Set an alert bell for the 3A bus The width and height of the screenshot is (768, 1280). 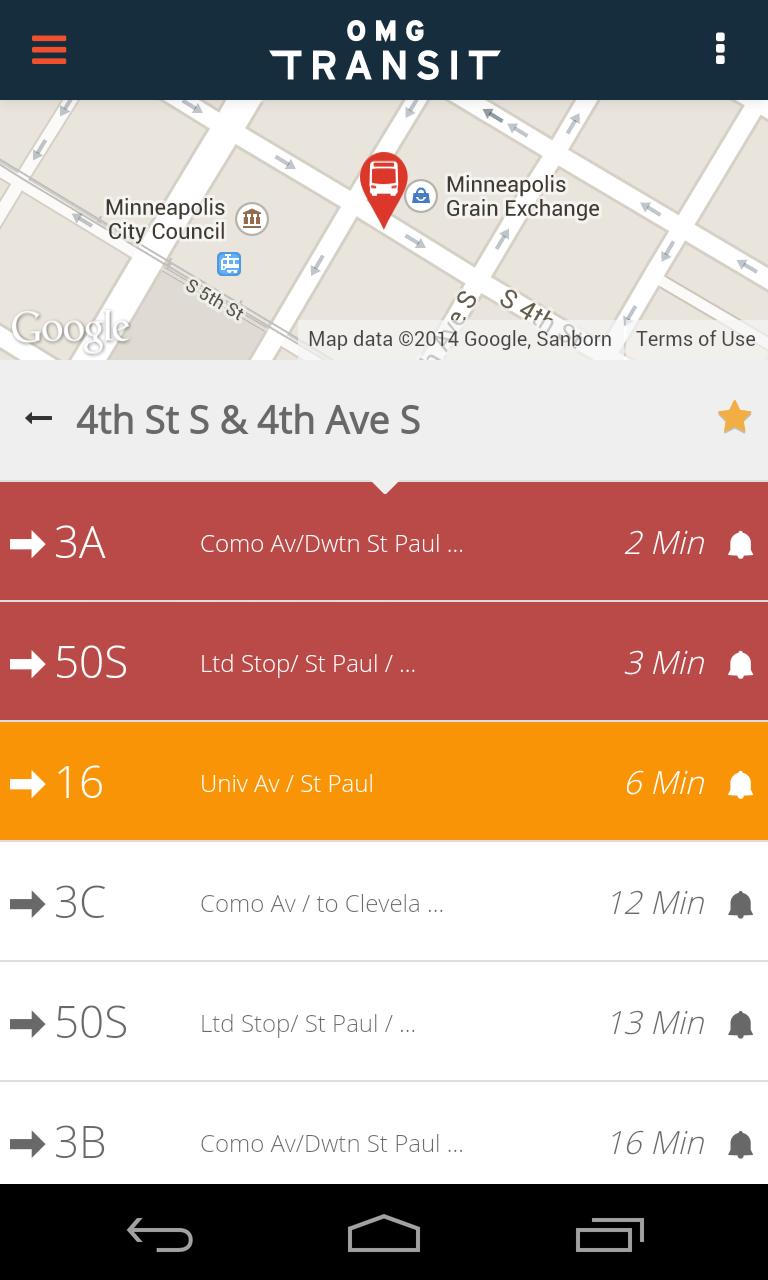pos(740,545)
